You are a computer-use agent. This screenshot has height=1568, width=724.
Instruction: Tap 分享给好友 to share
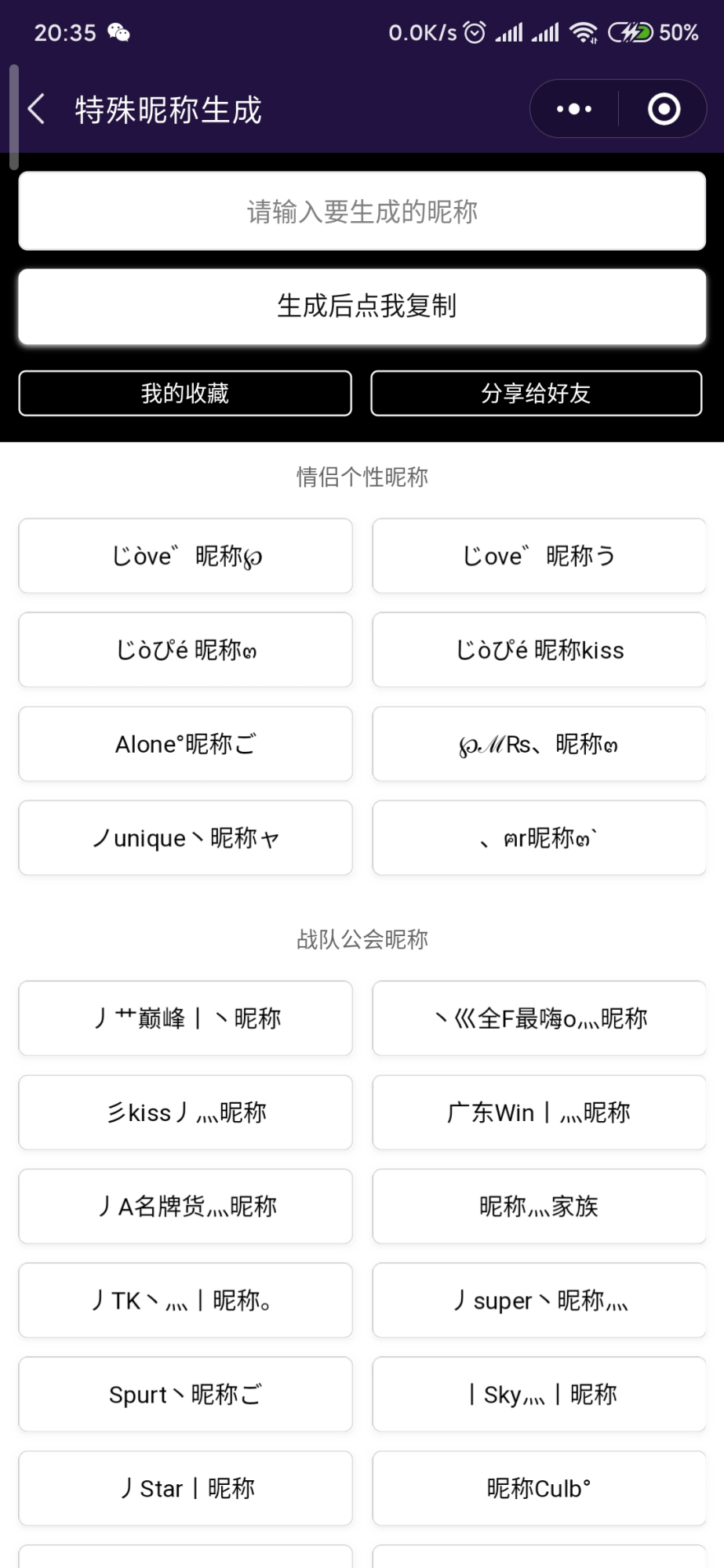tap(537, 393)
